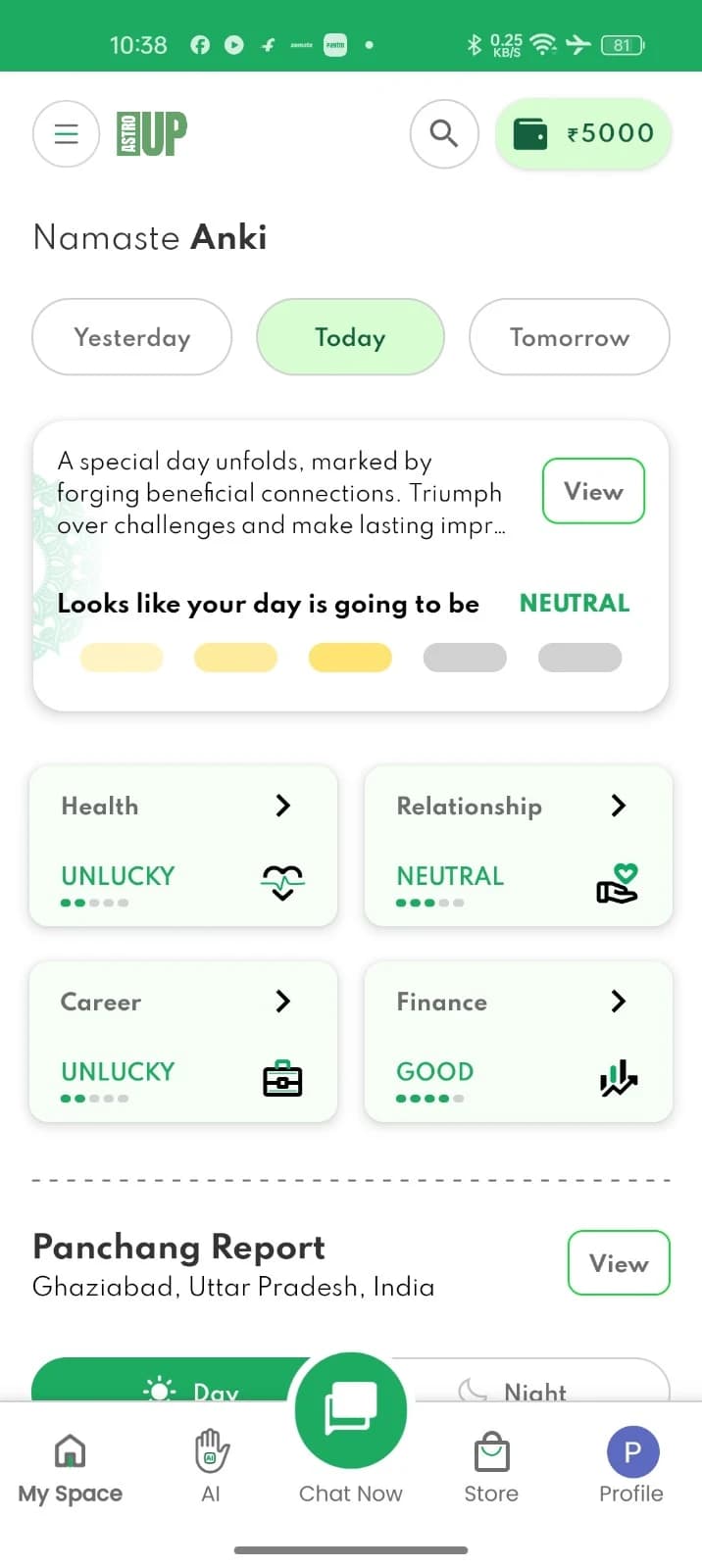
Task: Go to My Space tab
Action: tap(71, 1467)
